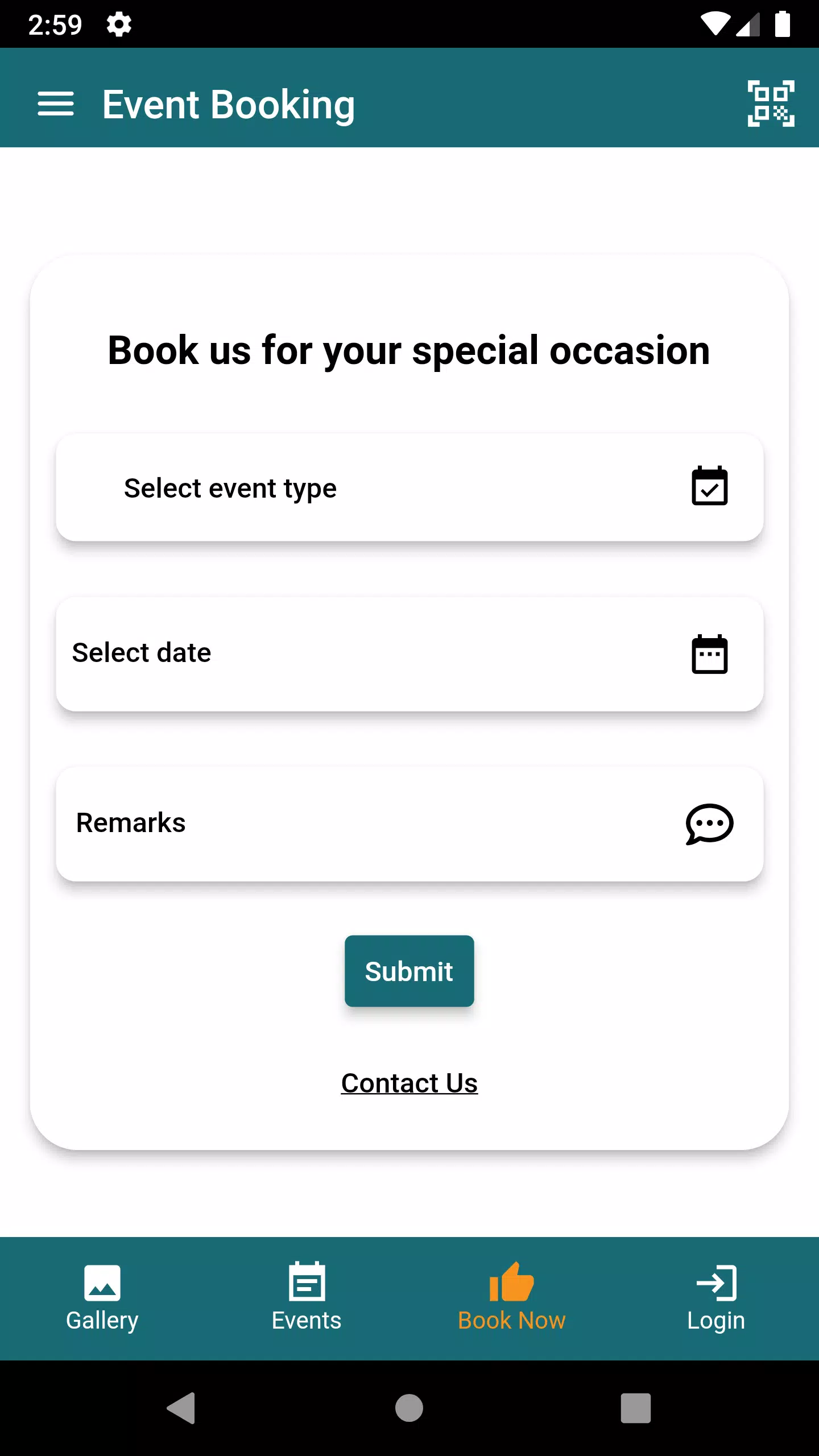The width and height of the screenshot is (819, 1456).
Task: Submit the booking form
Action: pyautogui.click(x=409, y=971)
